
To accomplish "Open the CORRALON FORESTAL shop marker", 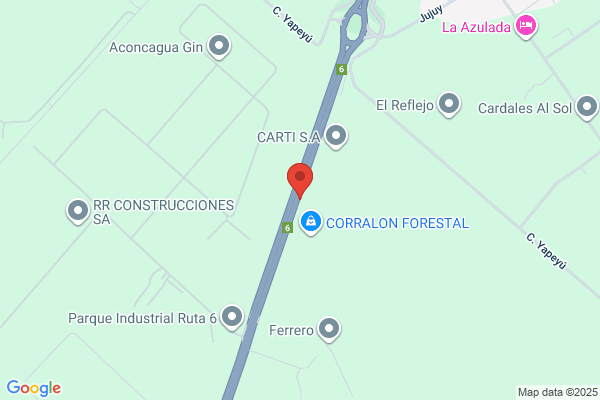I will click(x=310, y=222).
